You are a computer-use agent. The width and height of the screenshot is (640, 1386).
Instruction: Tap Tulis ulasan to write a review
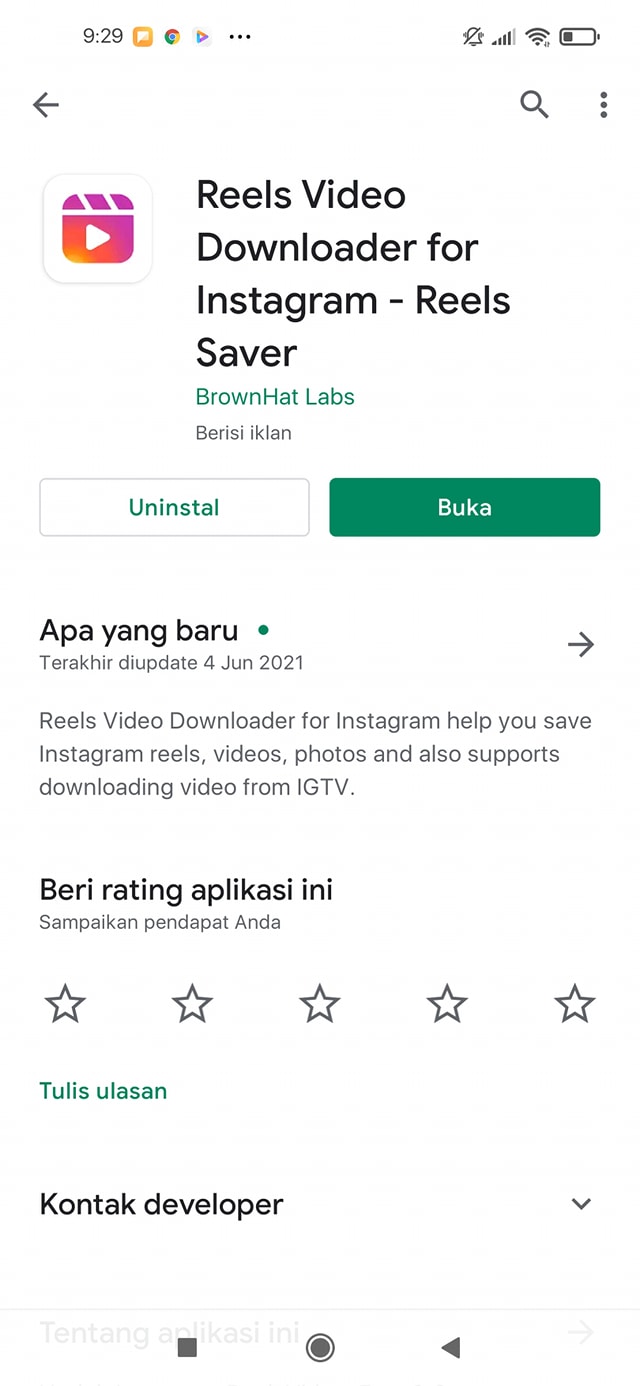coord(103,1091)
